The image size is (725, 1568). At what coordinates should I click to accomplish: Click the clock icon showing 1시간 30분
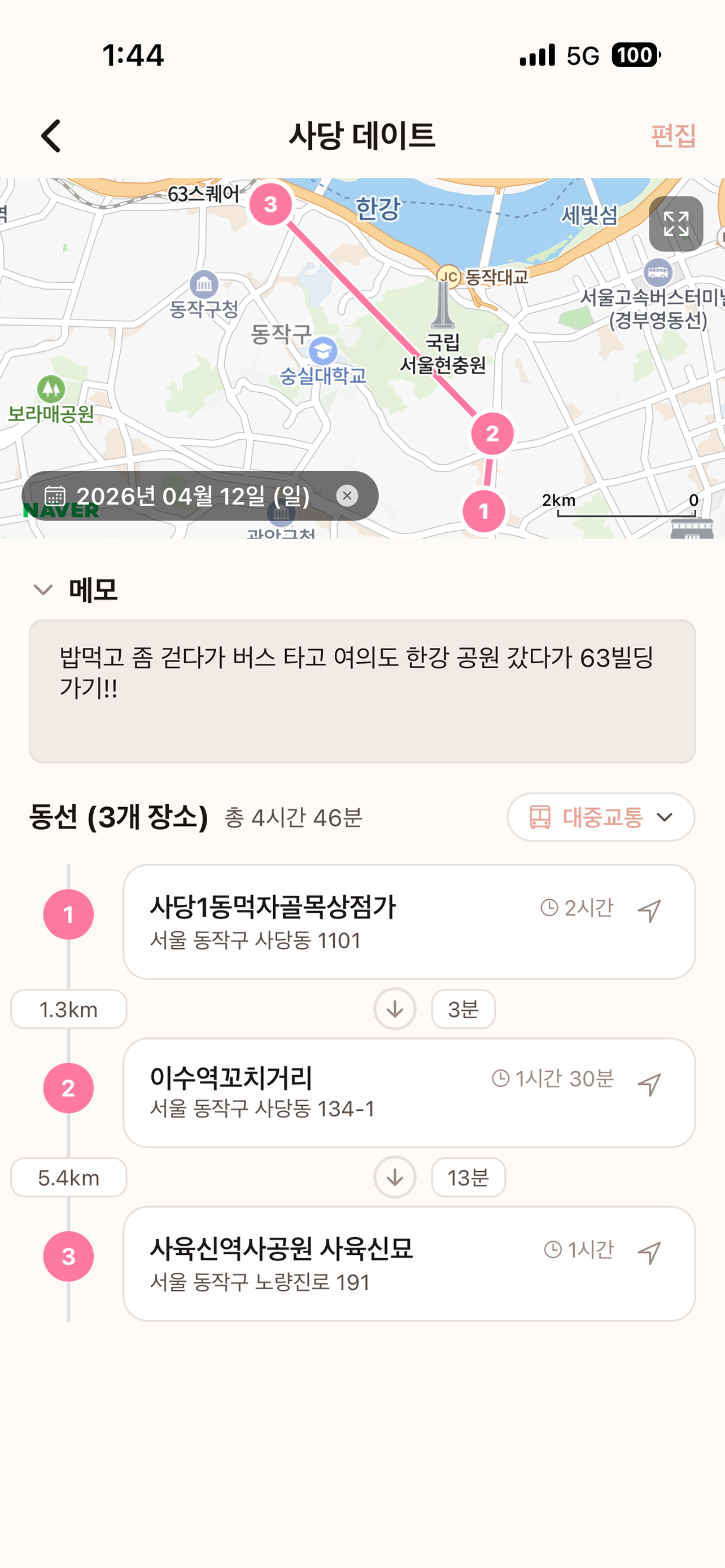click(x=499, y=1079)
